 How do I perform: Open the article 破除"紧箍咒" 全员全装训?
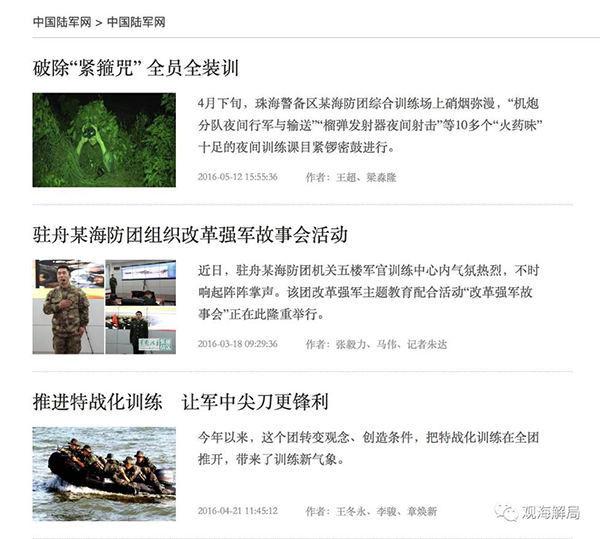[136, 69]
